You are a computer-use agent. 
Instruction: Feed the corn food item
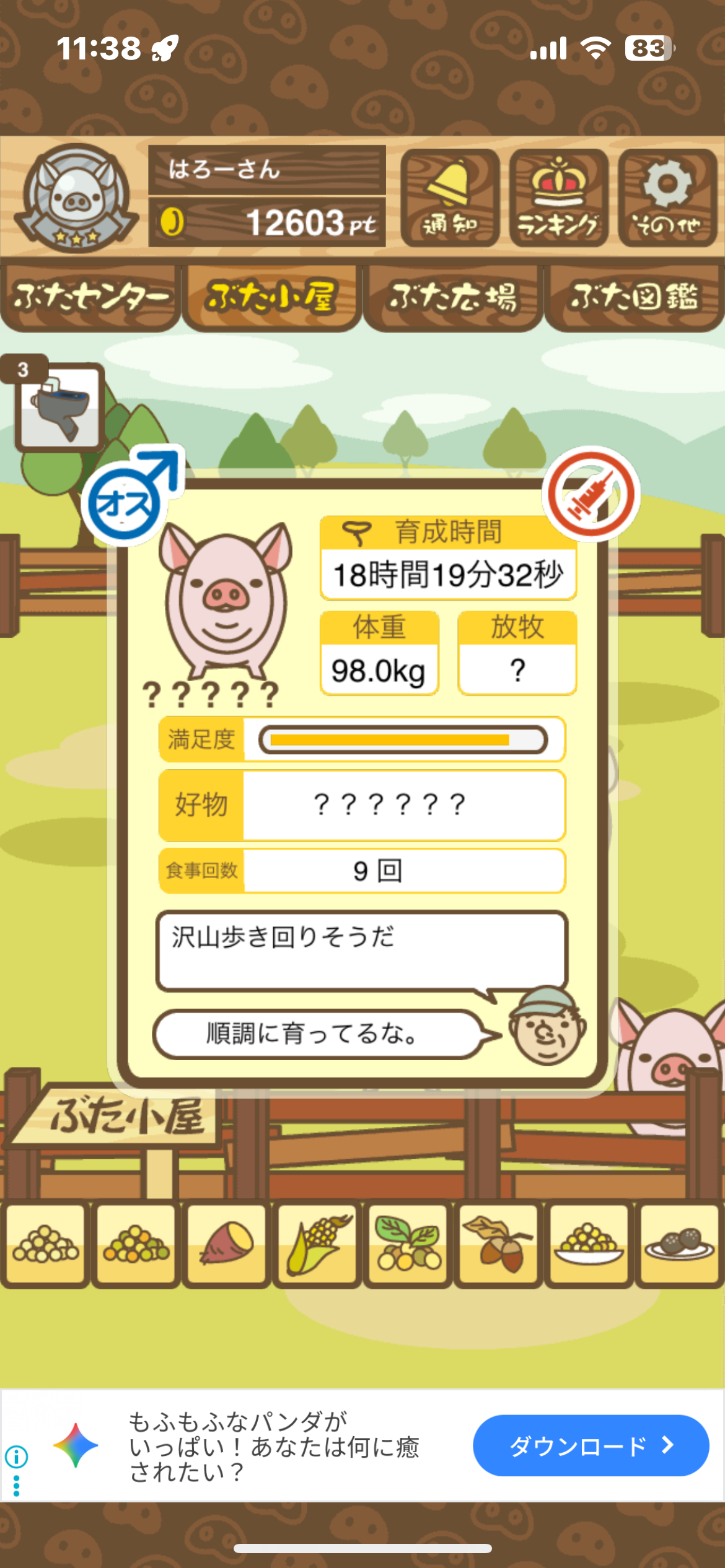(317, 1244)
